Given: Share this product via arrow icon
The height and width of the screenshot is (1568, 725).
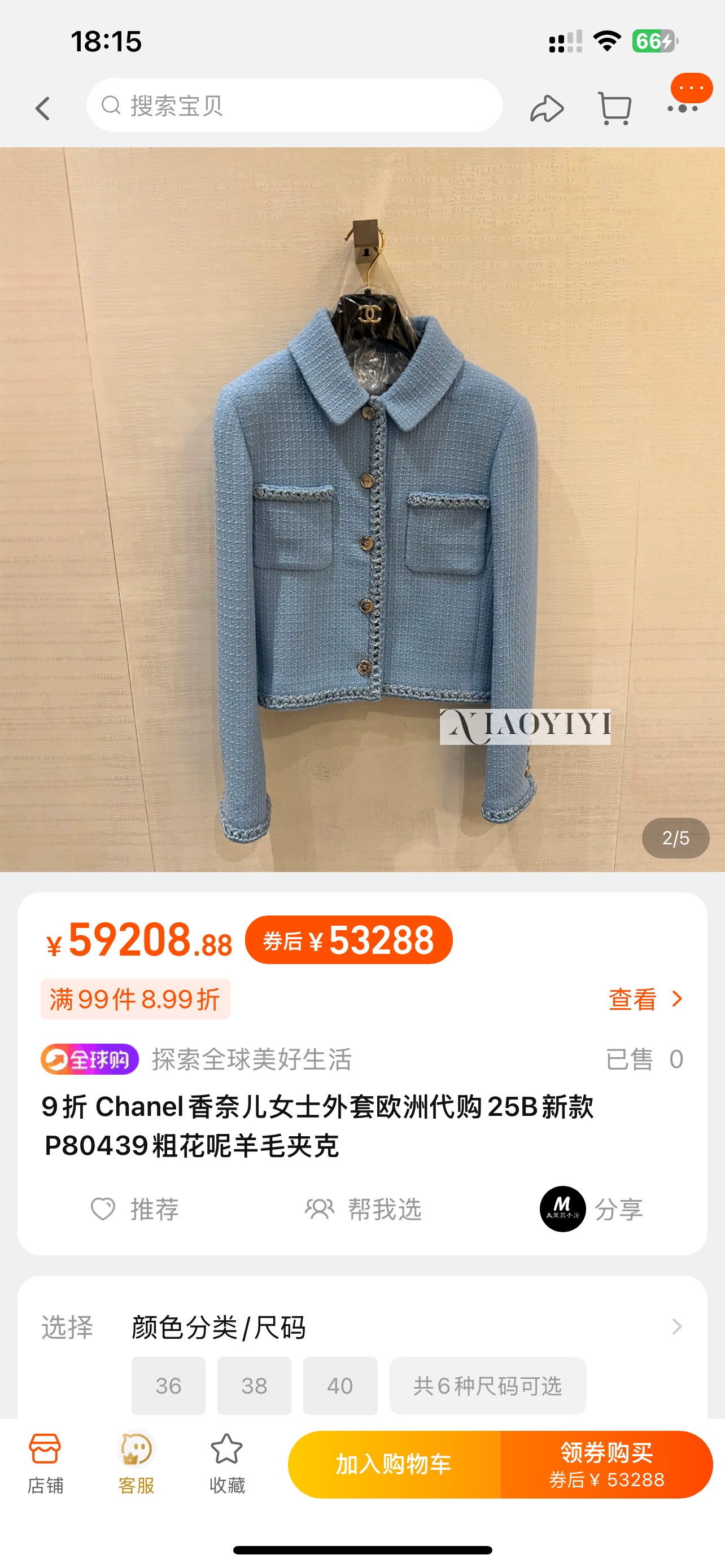Looking at the screenshot, I should point(547,109).
